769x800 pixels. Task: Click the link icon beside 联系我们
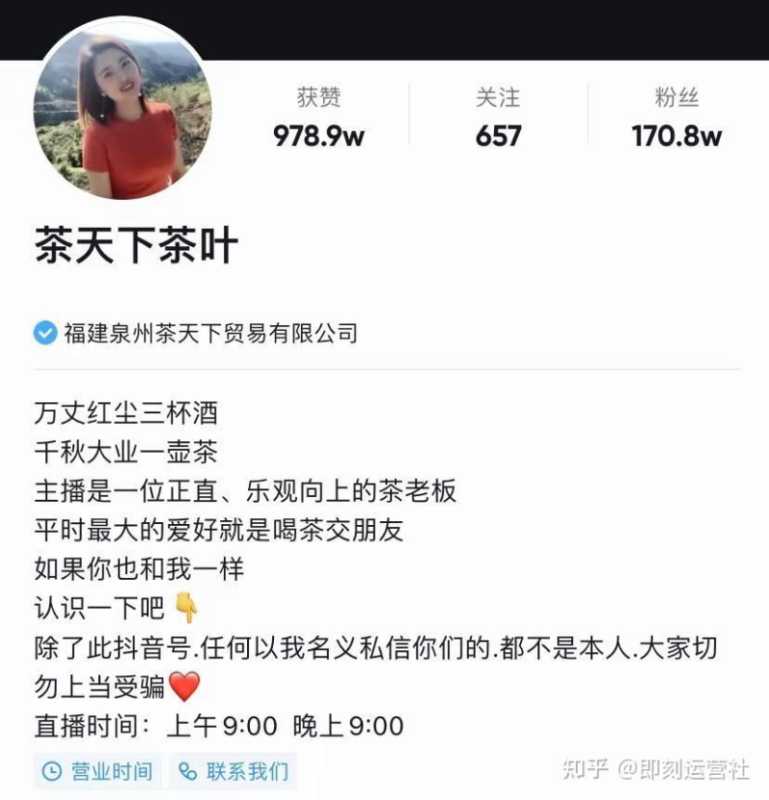(186, 770)
